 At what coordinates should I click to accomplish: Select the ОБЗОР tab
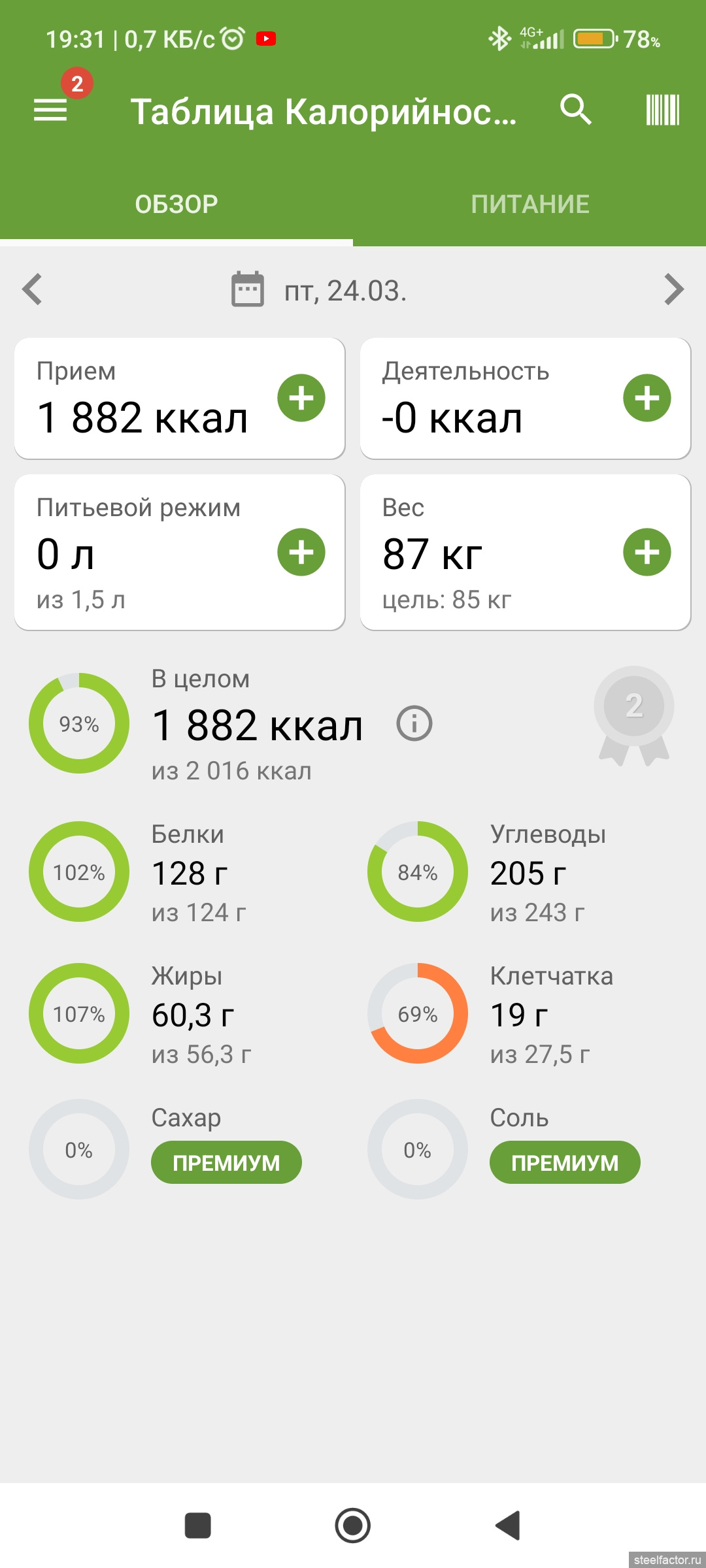pos(176,204)
